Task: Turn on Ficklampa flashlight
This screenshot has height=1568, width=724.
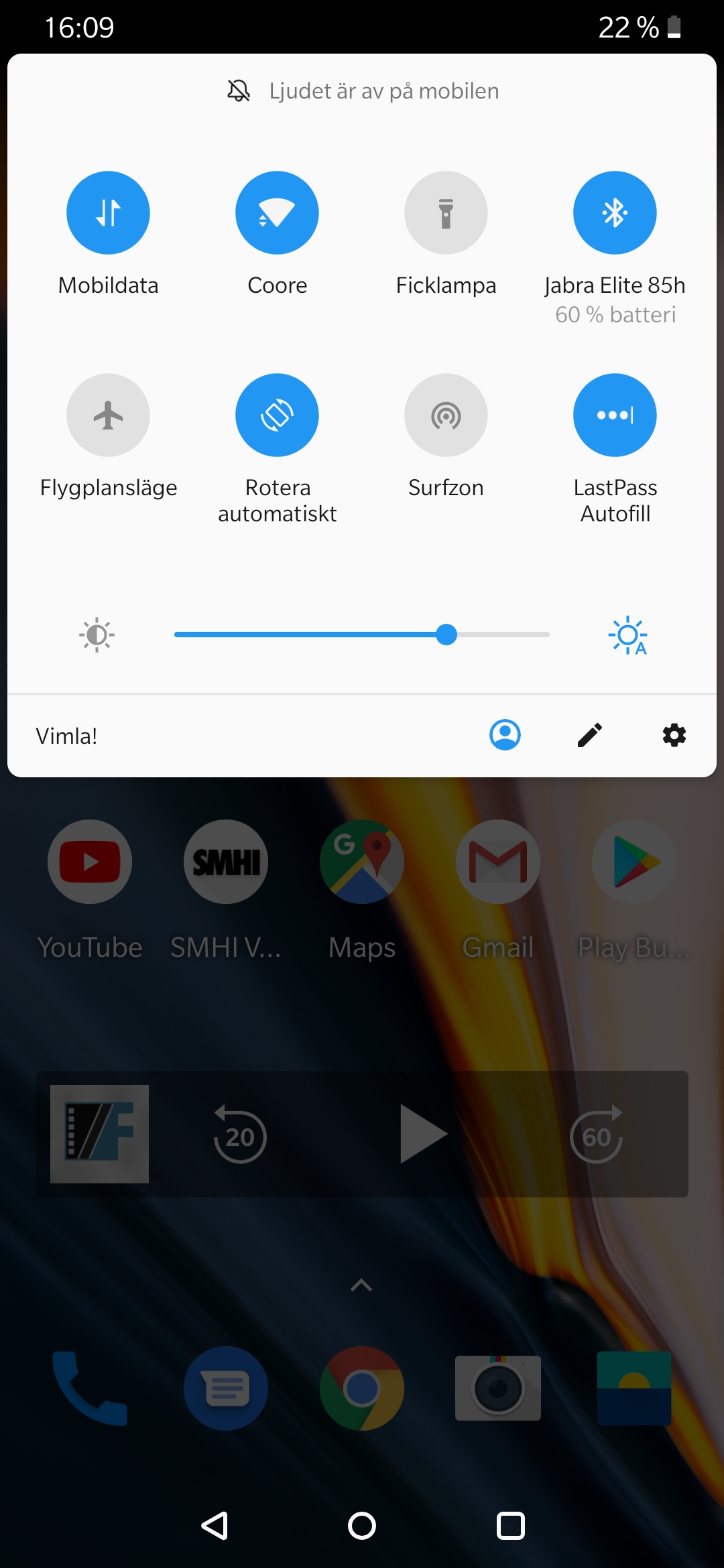Action: pos(446,213)
